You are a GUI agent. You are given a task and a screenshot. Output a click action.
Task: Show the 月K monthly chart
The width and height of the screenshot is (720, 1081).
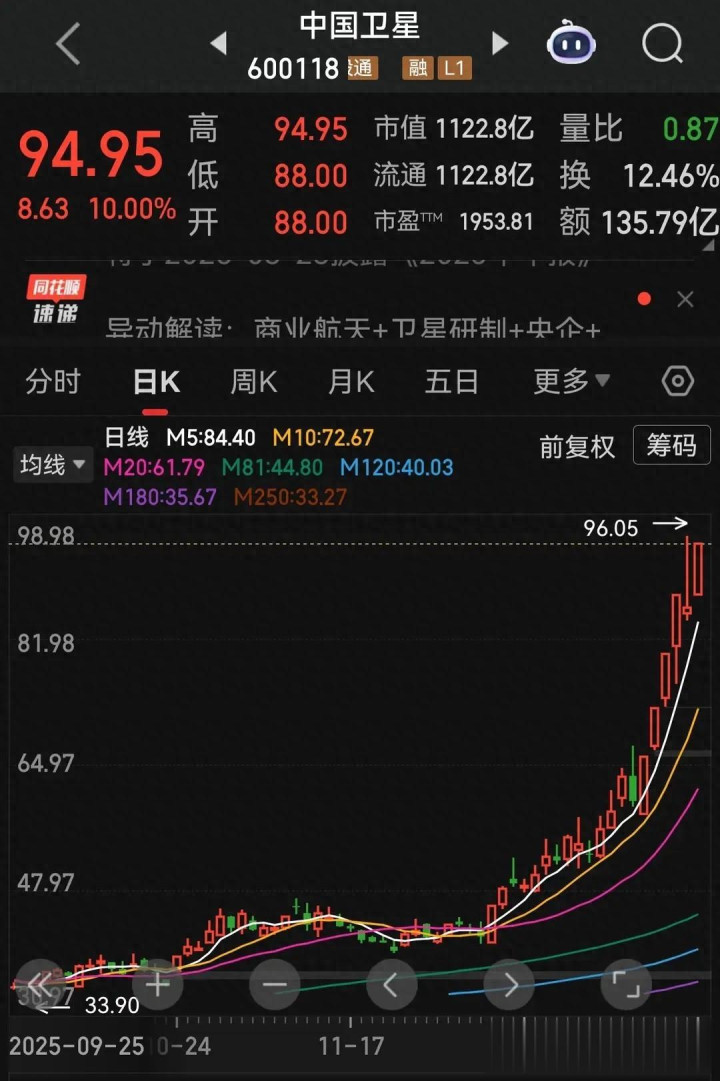pos(351,381)
